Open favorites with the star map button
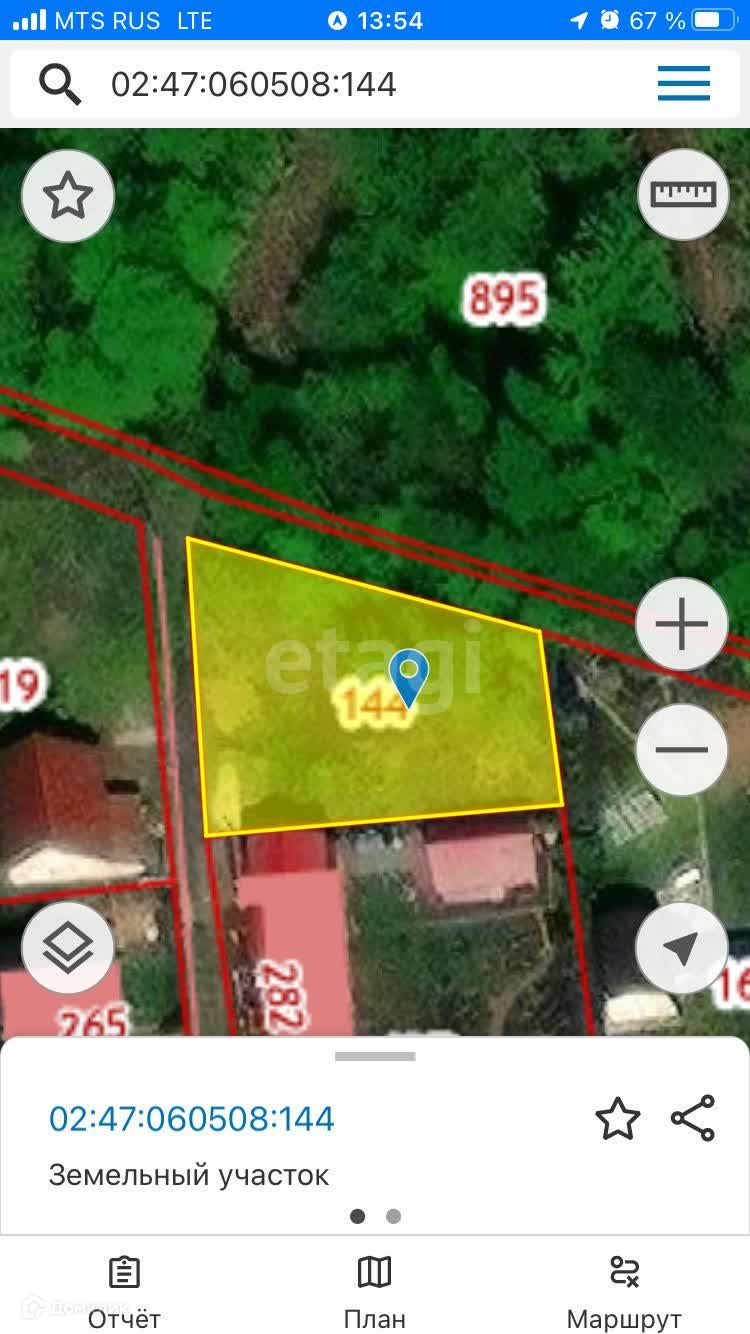The width and height of the screenshot is (750, 1334). 68,196
